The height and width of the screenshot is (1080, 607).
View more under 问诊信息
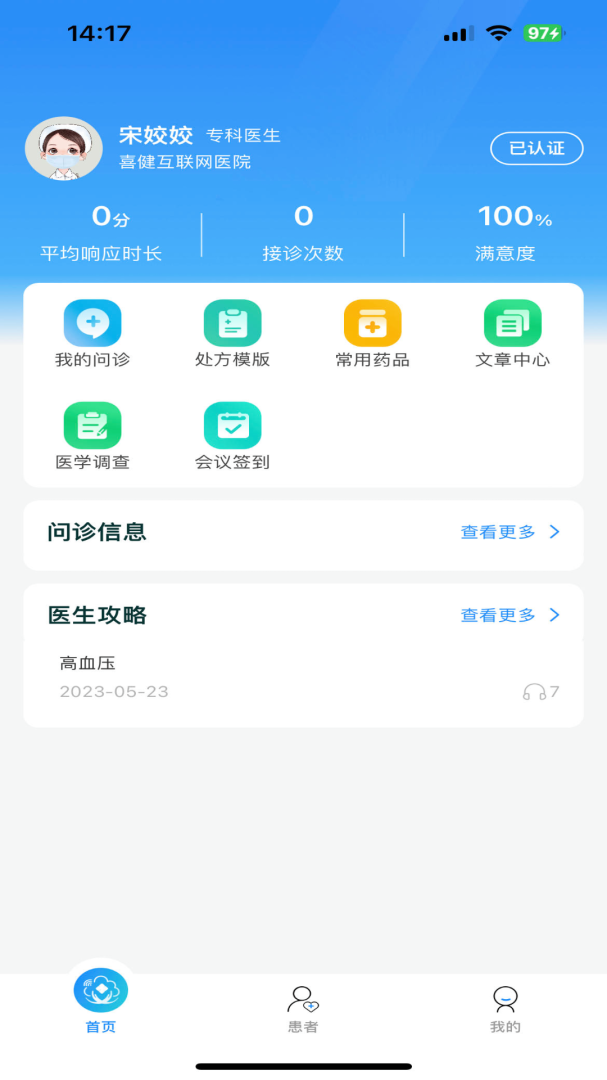point(509,532)
